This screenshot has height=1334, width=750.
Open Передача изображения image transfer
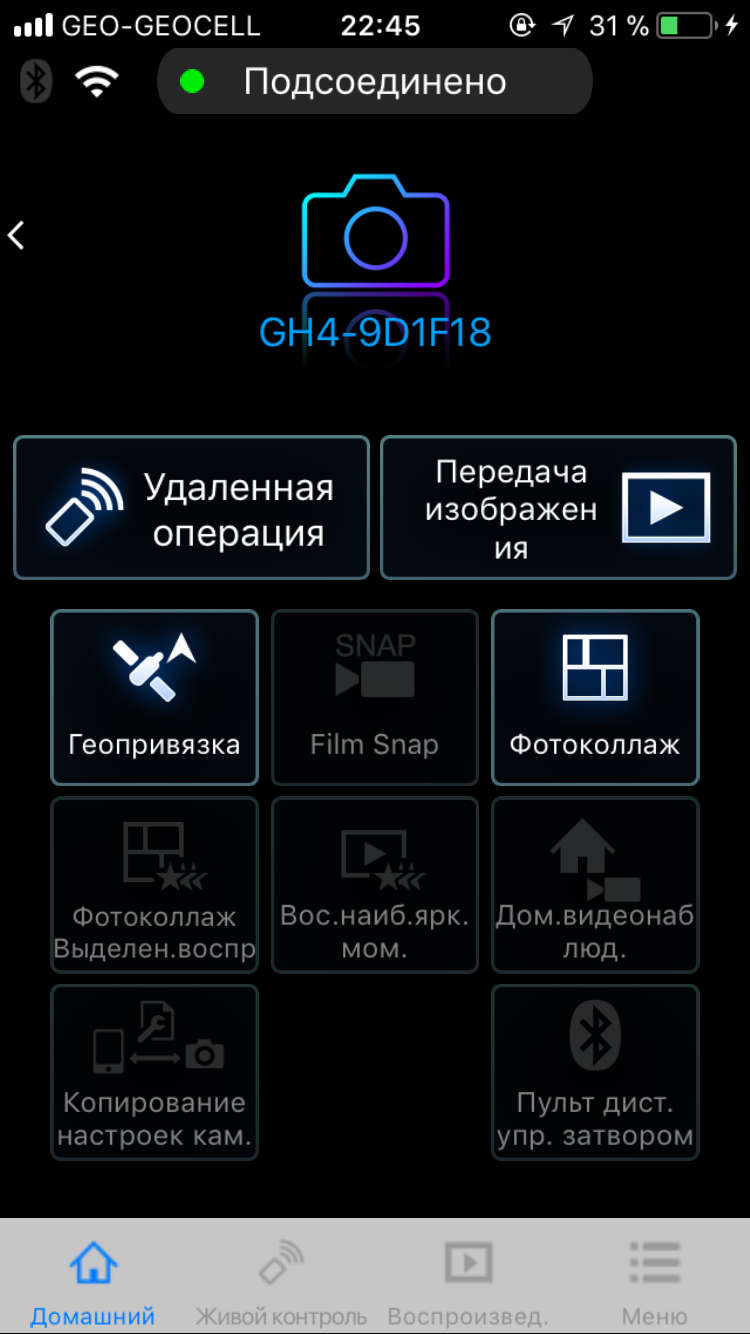click(x=557, y=507)
